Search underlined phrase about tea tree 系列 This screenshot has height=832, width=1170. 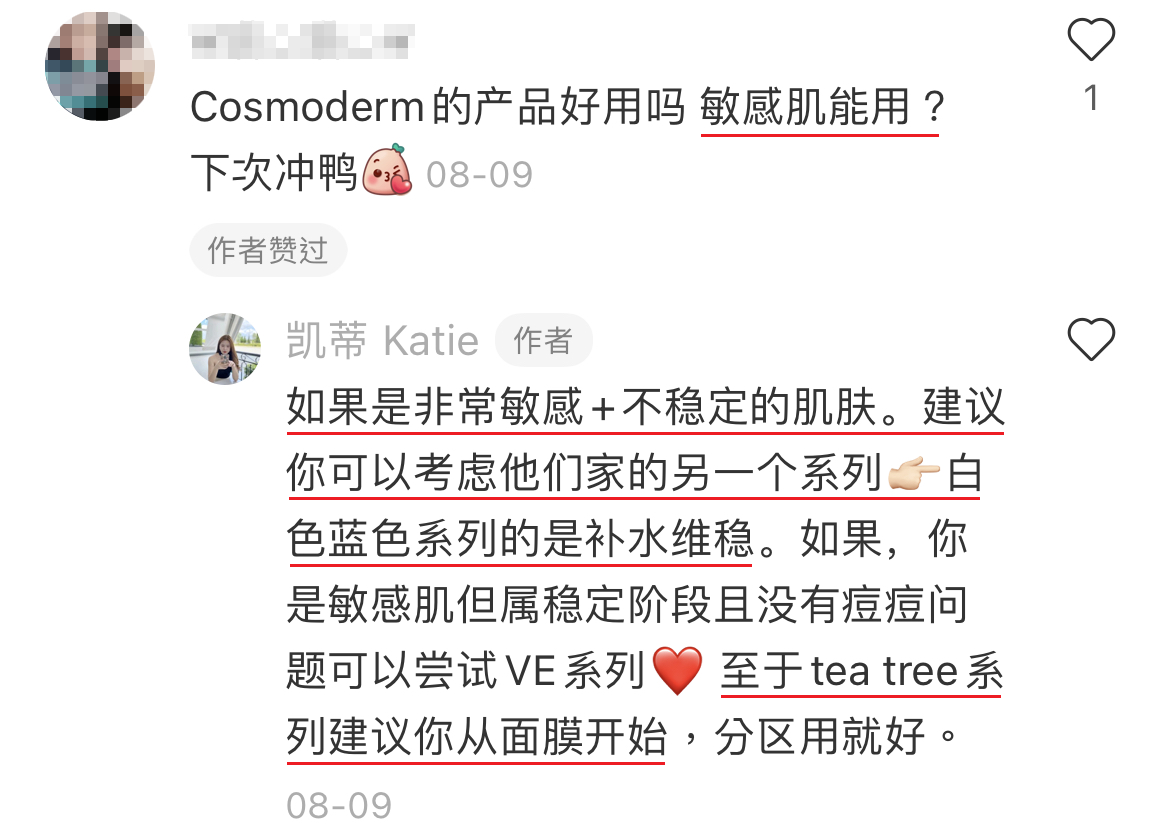[860, 673]
